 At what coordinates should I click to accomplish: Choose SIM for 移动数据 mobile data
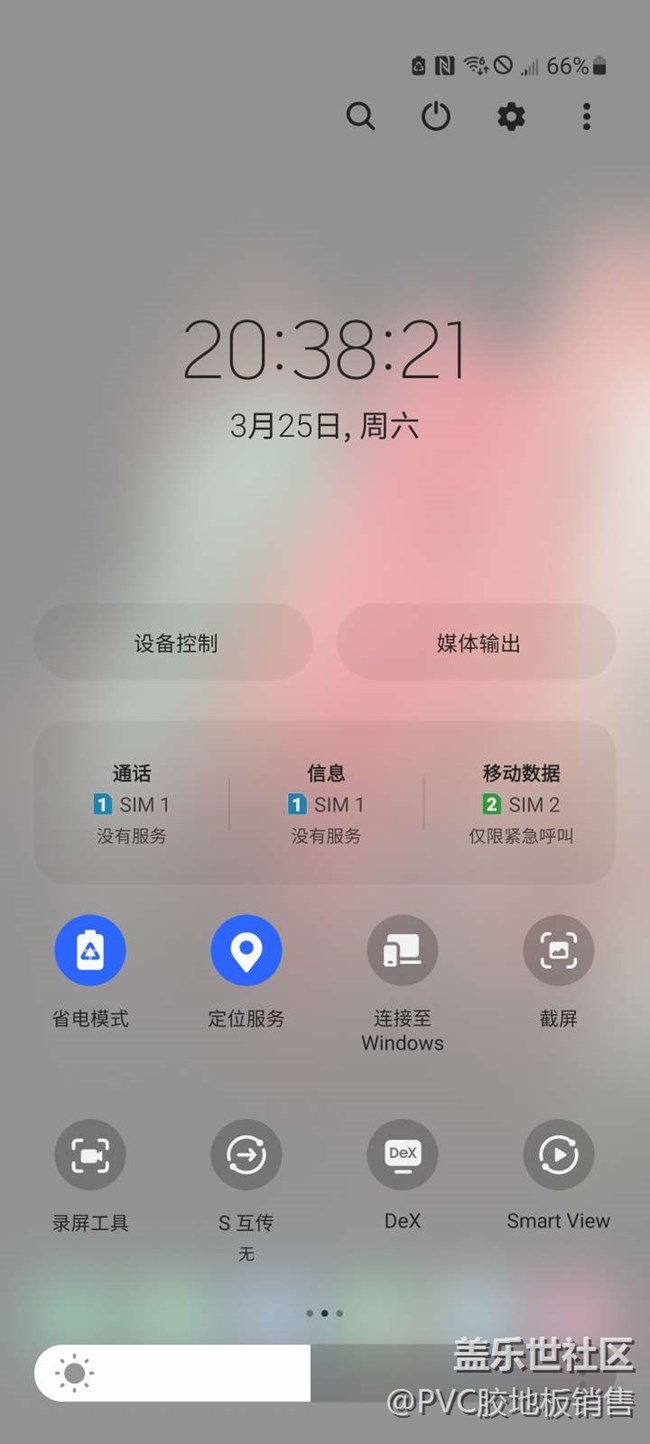coord(521,803)
